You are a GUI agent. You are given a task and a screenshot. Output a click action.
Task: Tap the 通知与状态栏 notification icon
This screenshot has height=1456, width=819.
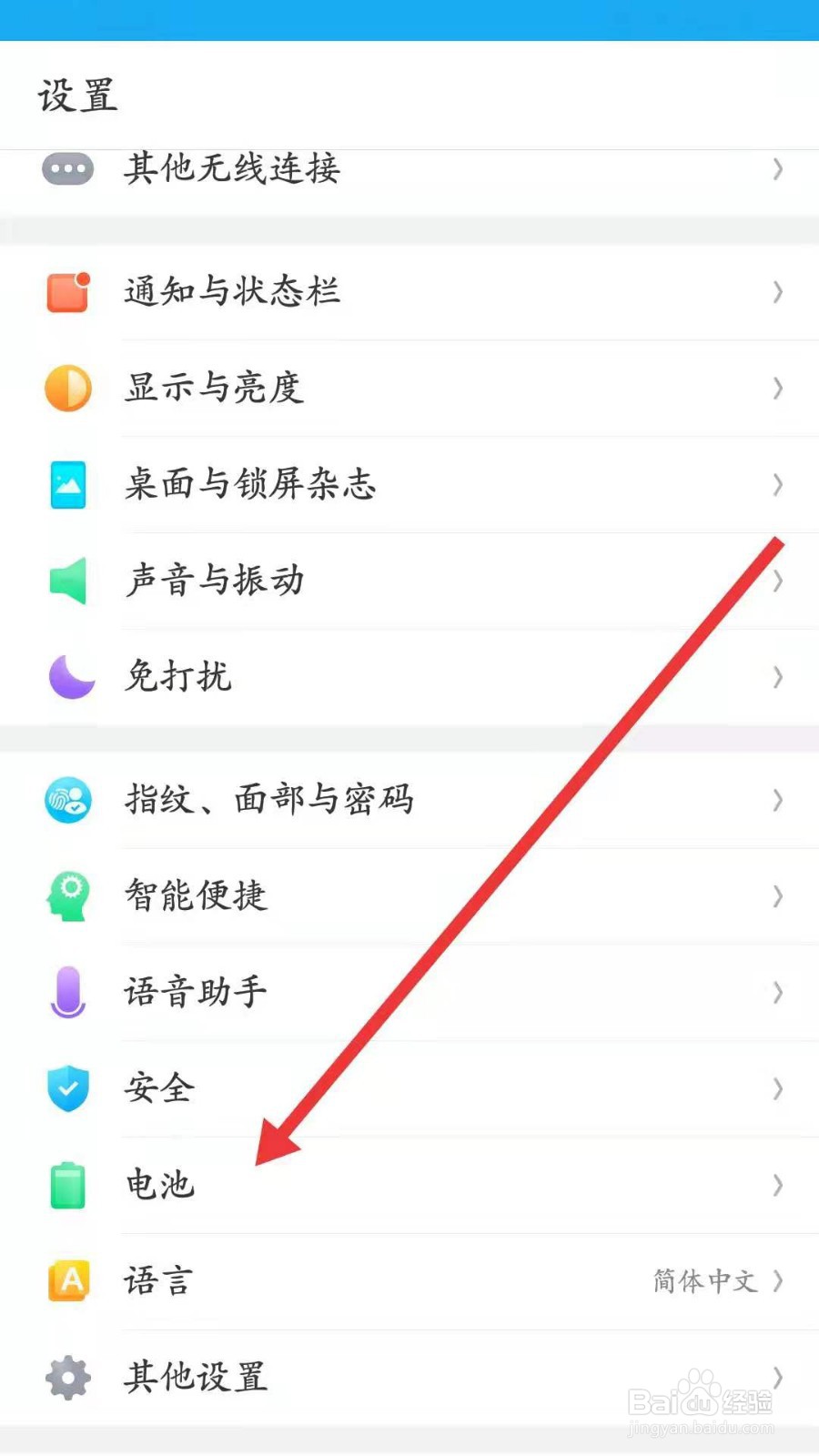pos(68,291)
